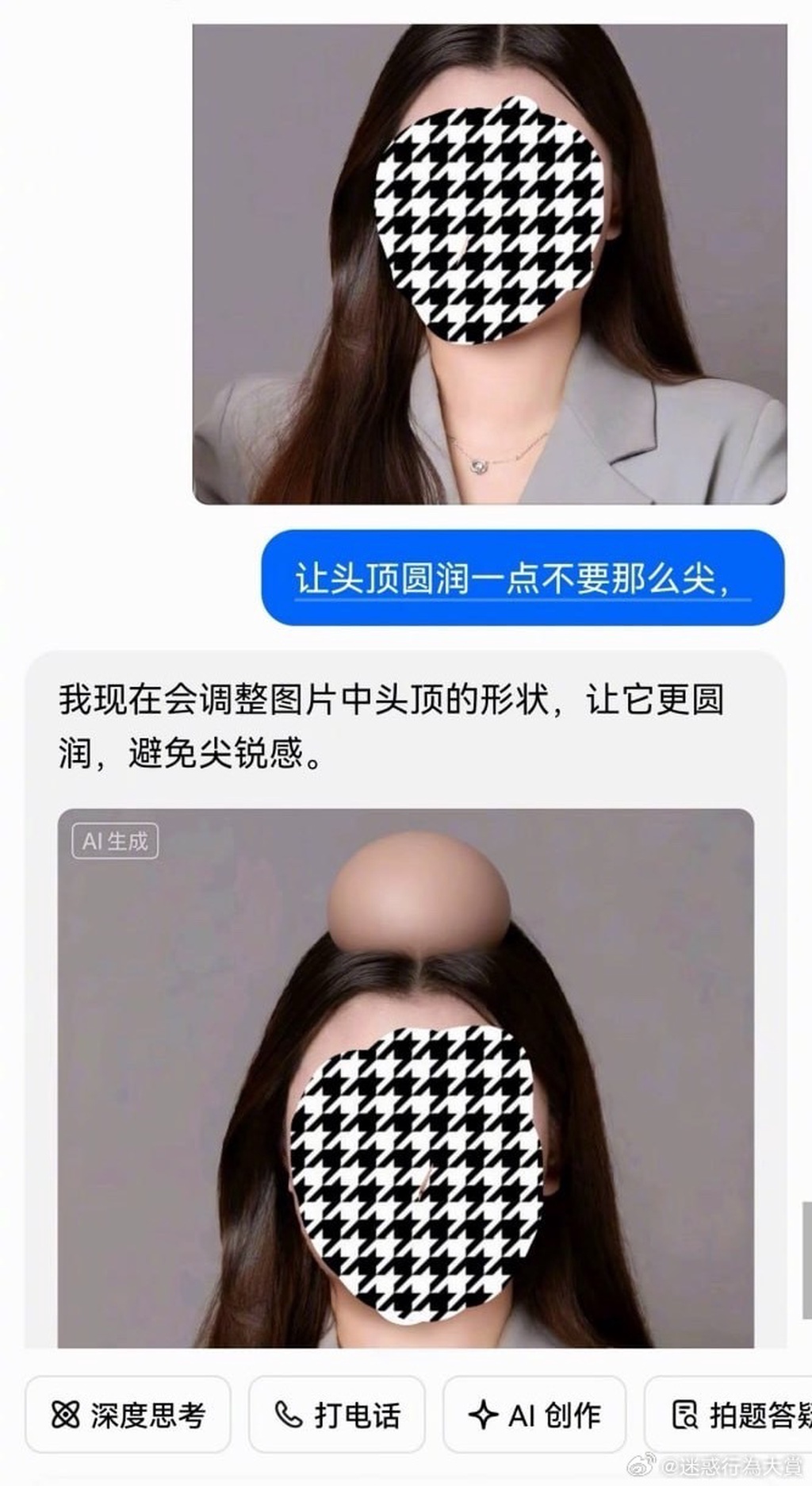Open the uploaded portrait photo in chat
The width and height of the screenshot is (812, 1486).
pyautogui.click(x=489, y=264)
